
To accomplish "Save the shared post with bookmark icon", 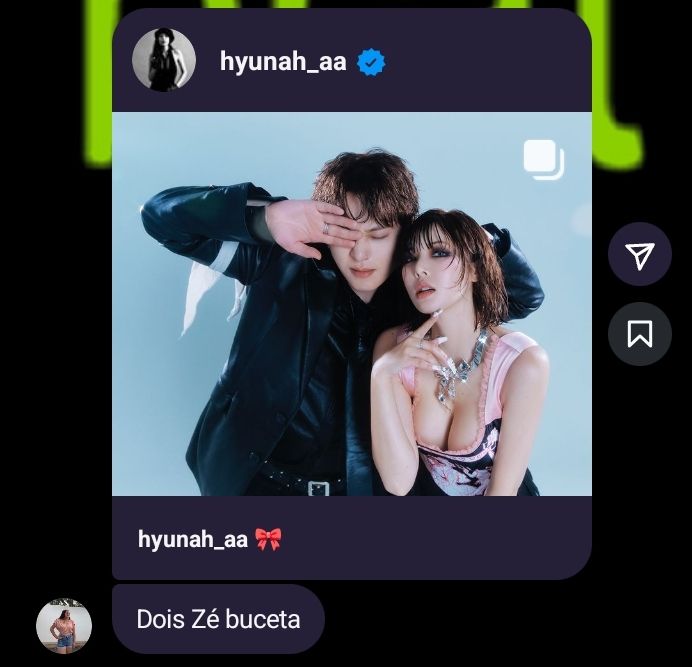I will click(639, 334).
